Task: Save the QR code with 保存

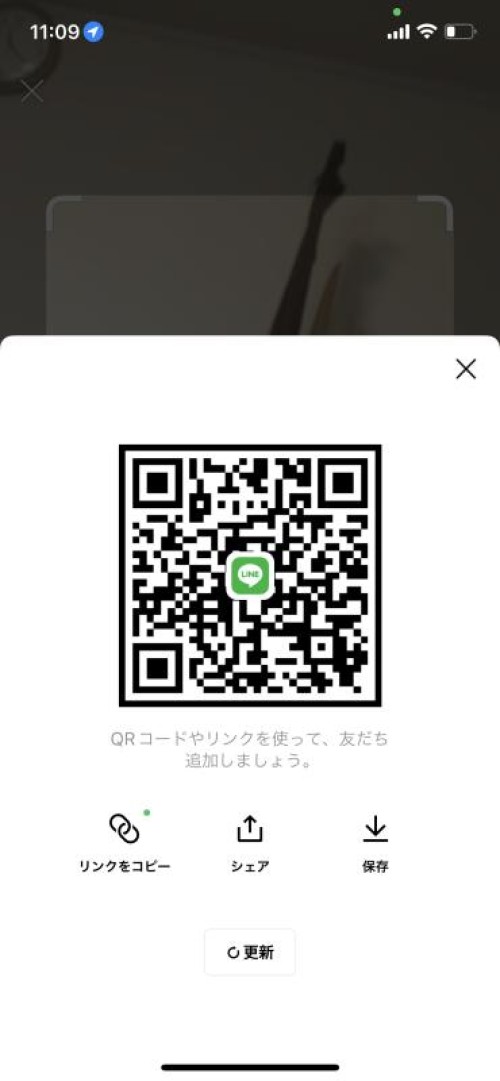Action: point(375,842)
